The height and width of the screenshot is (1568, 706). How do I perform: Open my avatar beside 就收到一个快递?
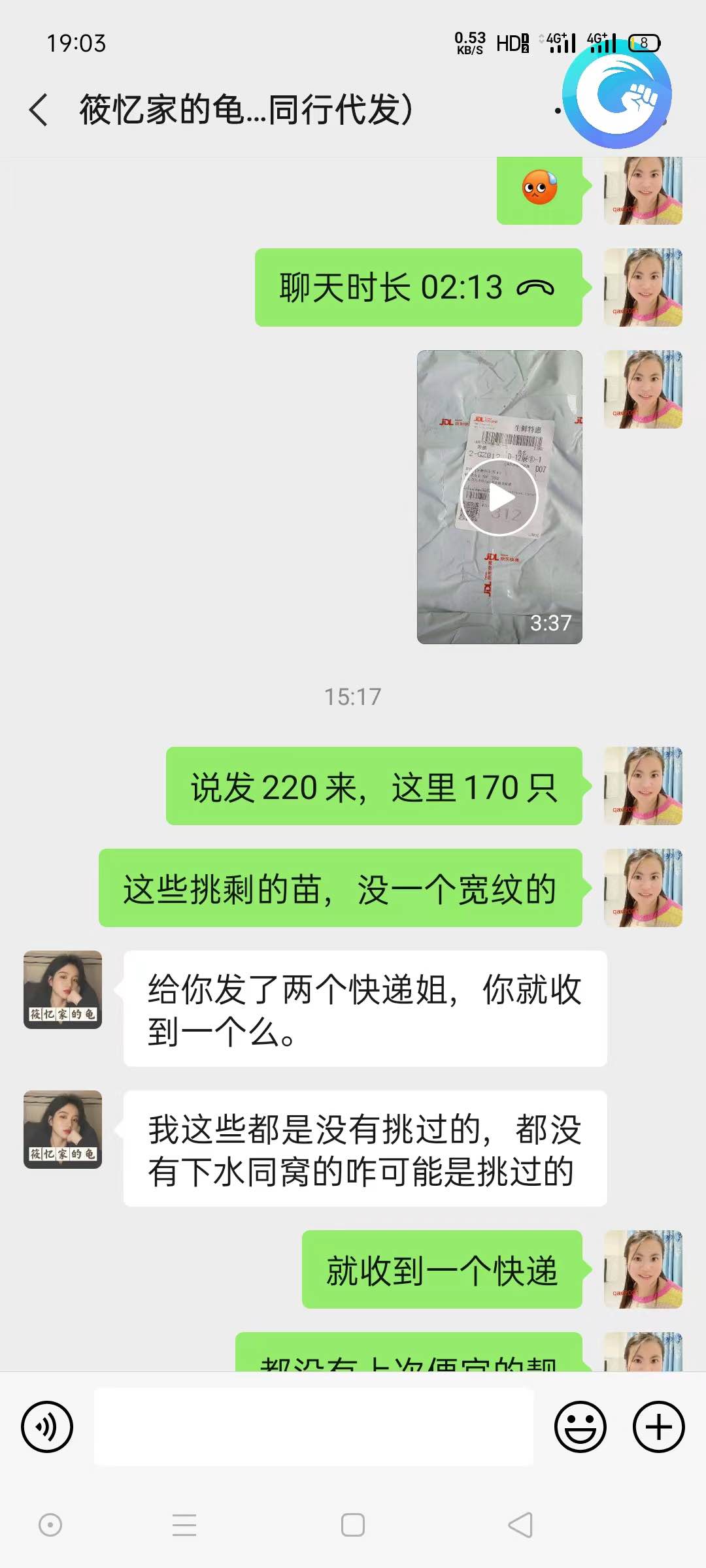(643, 1269)
